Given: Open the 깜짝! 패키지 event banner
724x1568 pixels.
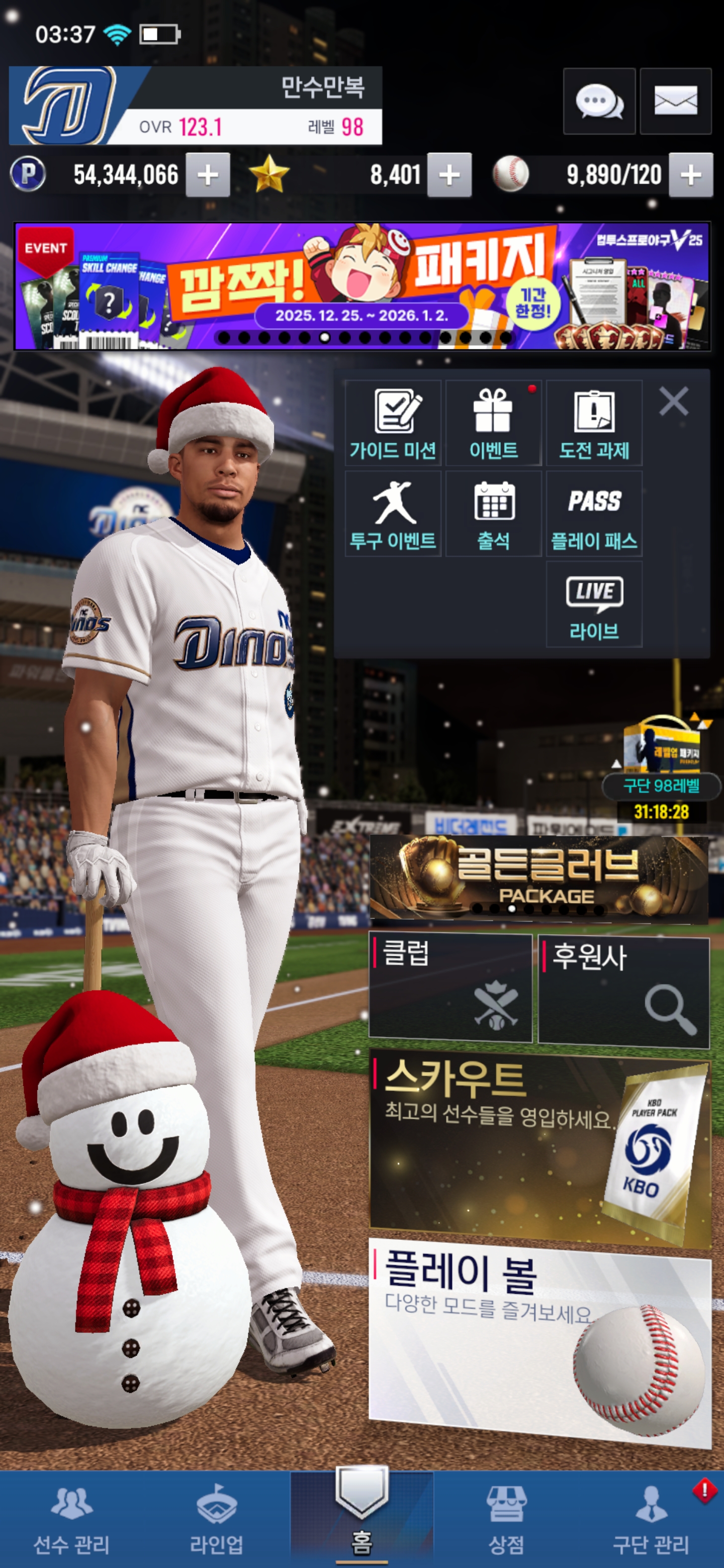Looking at the screenshot, I should [x=361, y=286].
